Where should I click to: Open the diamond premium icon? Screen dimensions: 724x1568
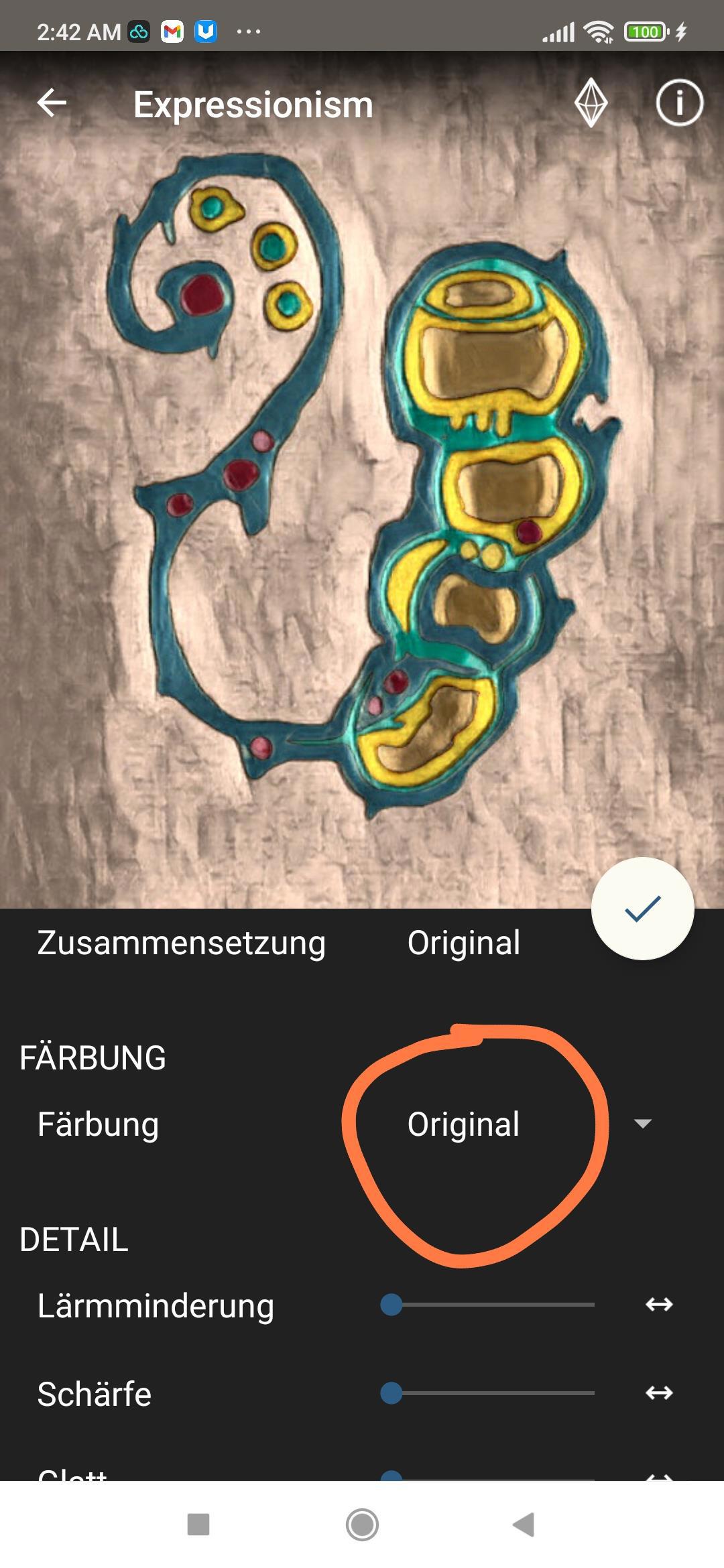click(591, 103)
